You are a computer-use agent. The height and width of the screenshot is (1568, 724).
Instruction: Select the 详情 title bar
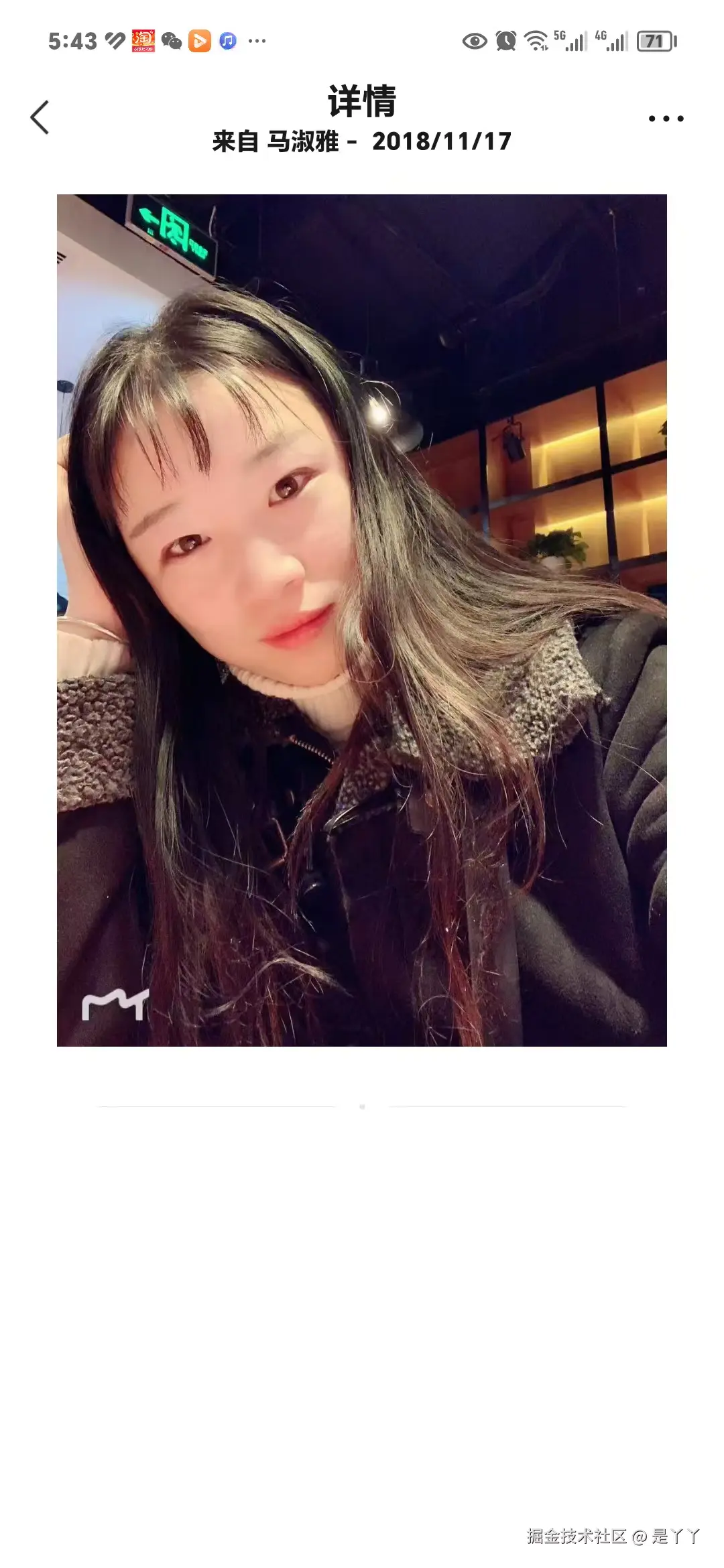(362, 101)
